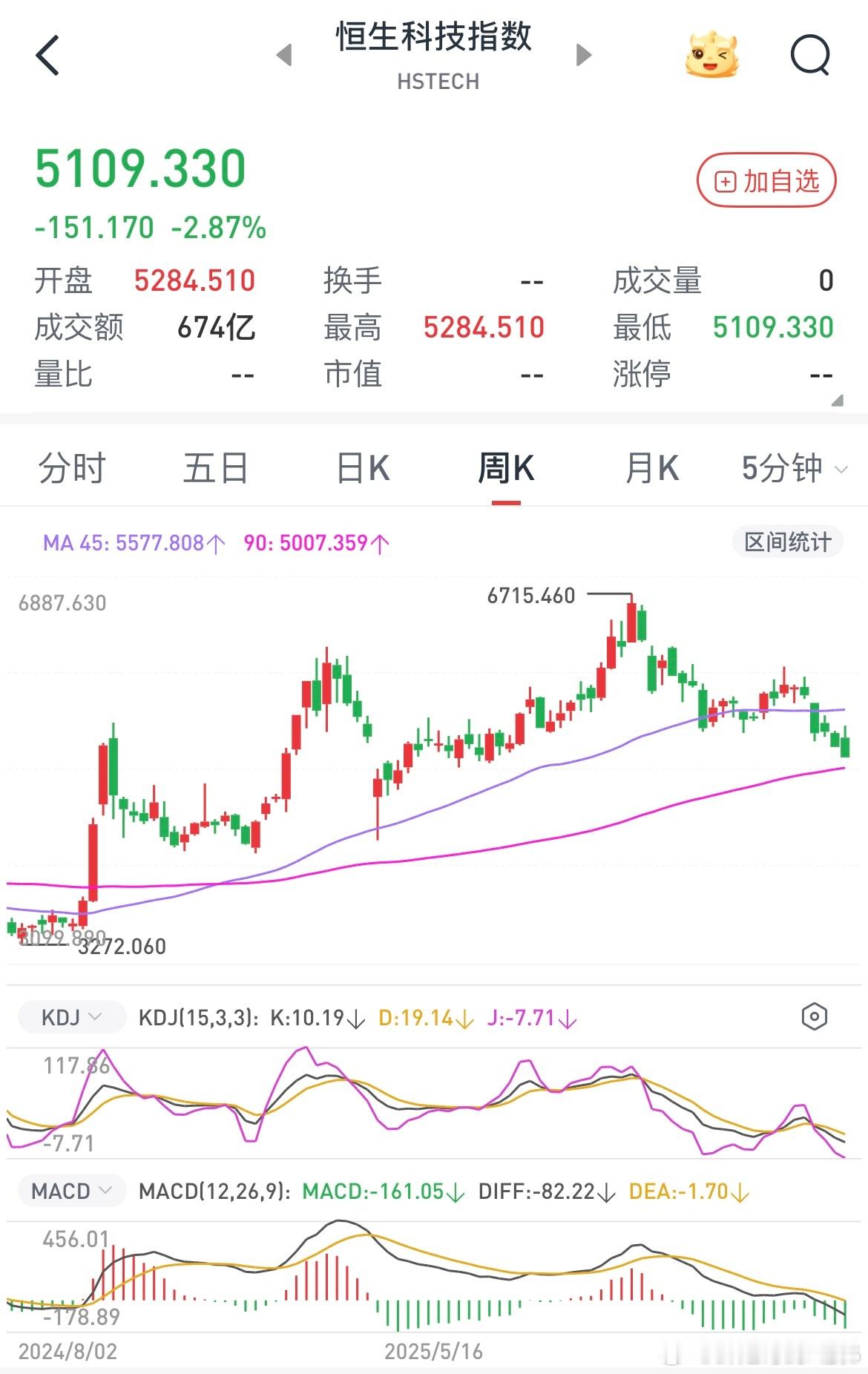Open the MACD indicator dropdown
This screenshot has width=868, height=1374.
(70, 1191)
